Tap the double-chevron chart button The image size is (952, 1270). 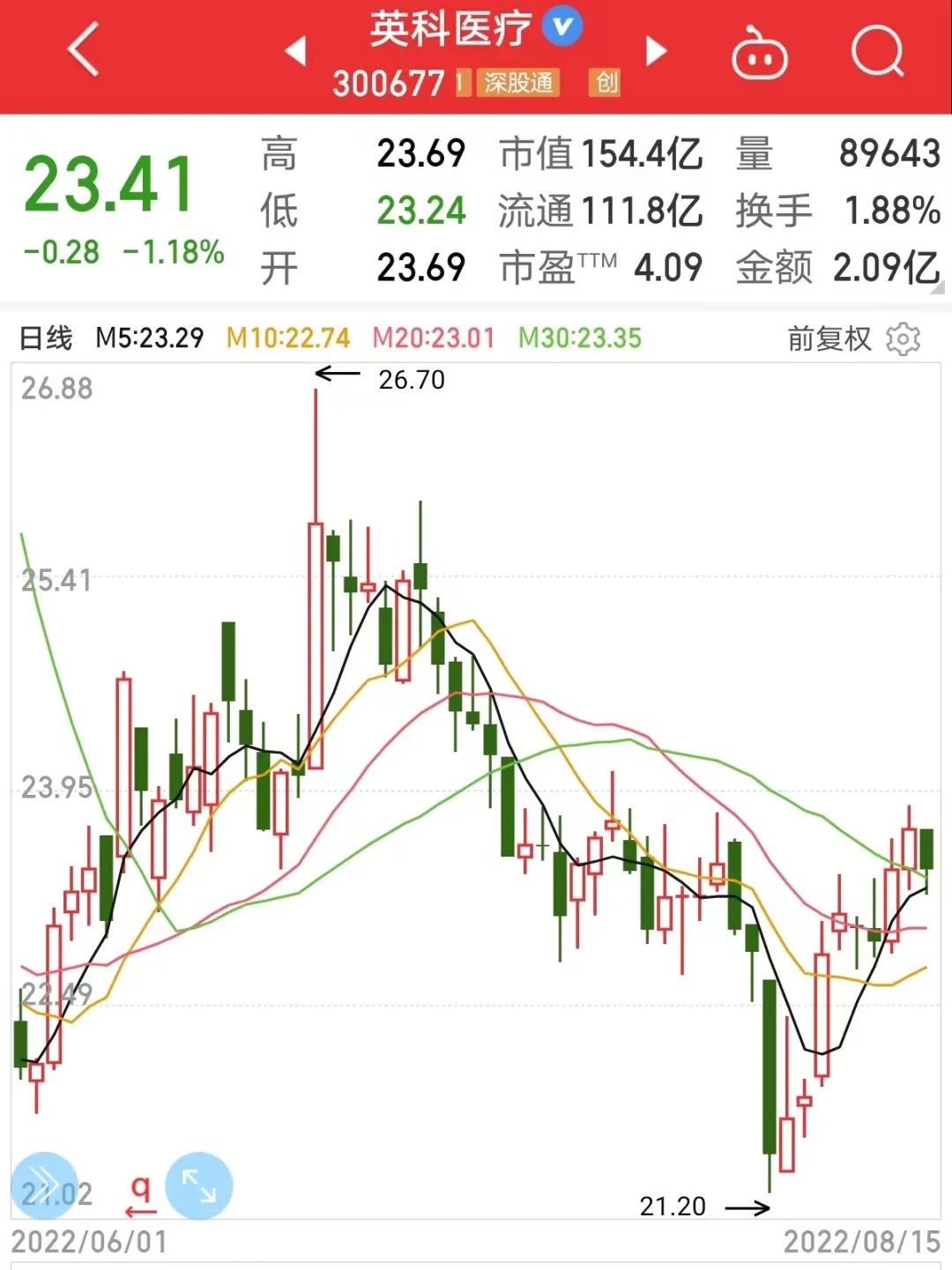[x=42, y=1184]
